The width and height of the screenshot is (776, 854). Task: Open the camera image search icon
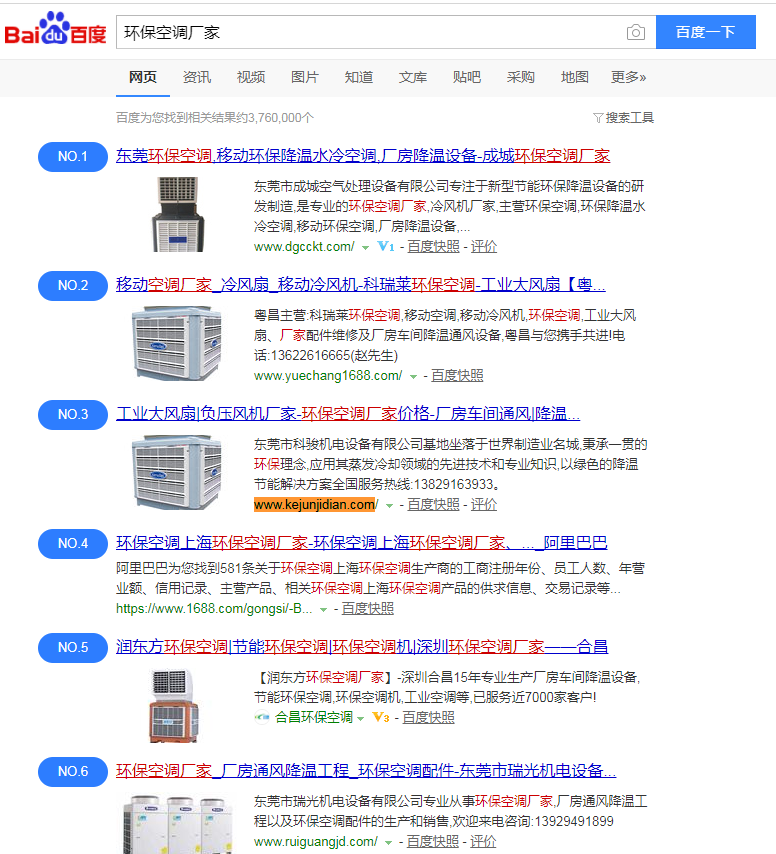point(636,32)
